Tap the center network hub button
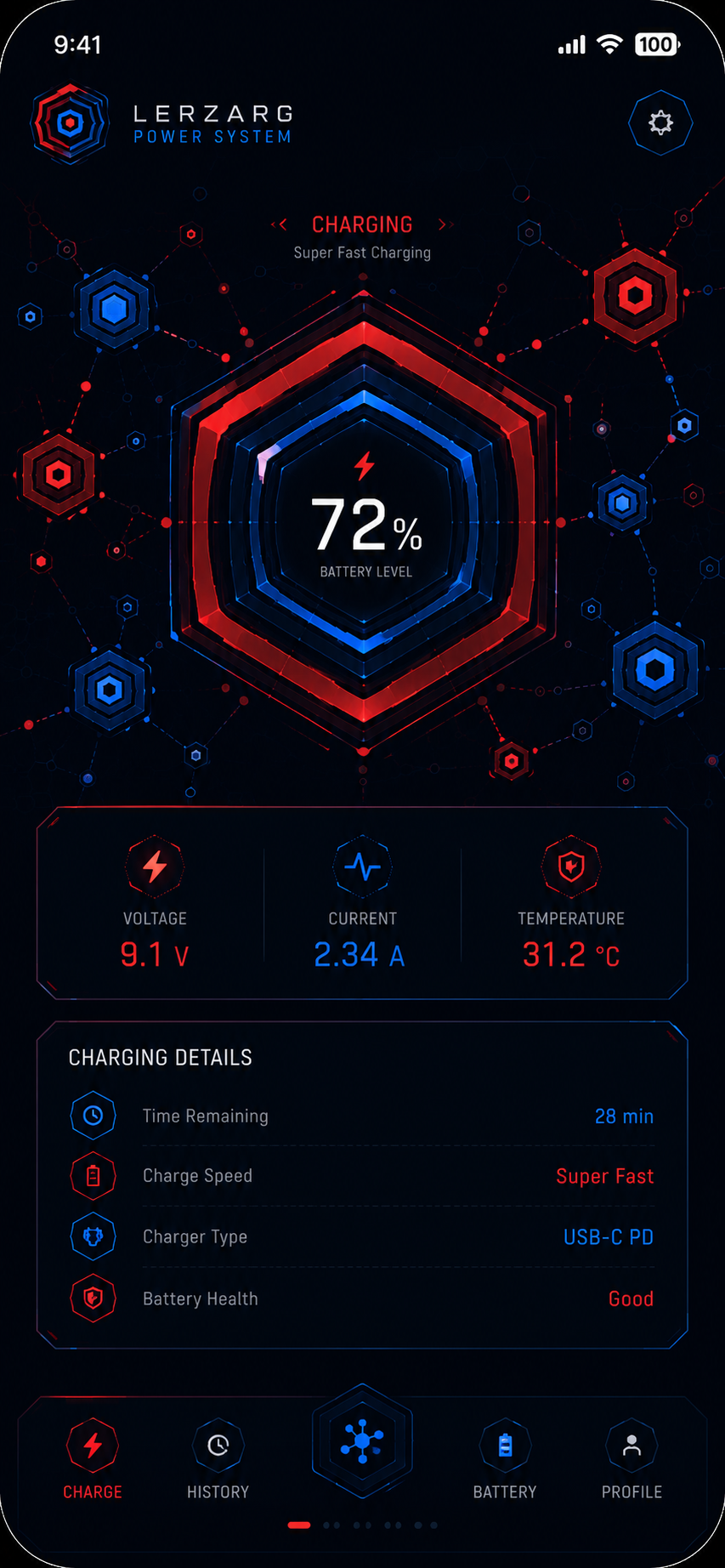The image size is (725, 1568). coord(362,1440)
